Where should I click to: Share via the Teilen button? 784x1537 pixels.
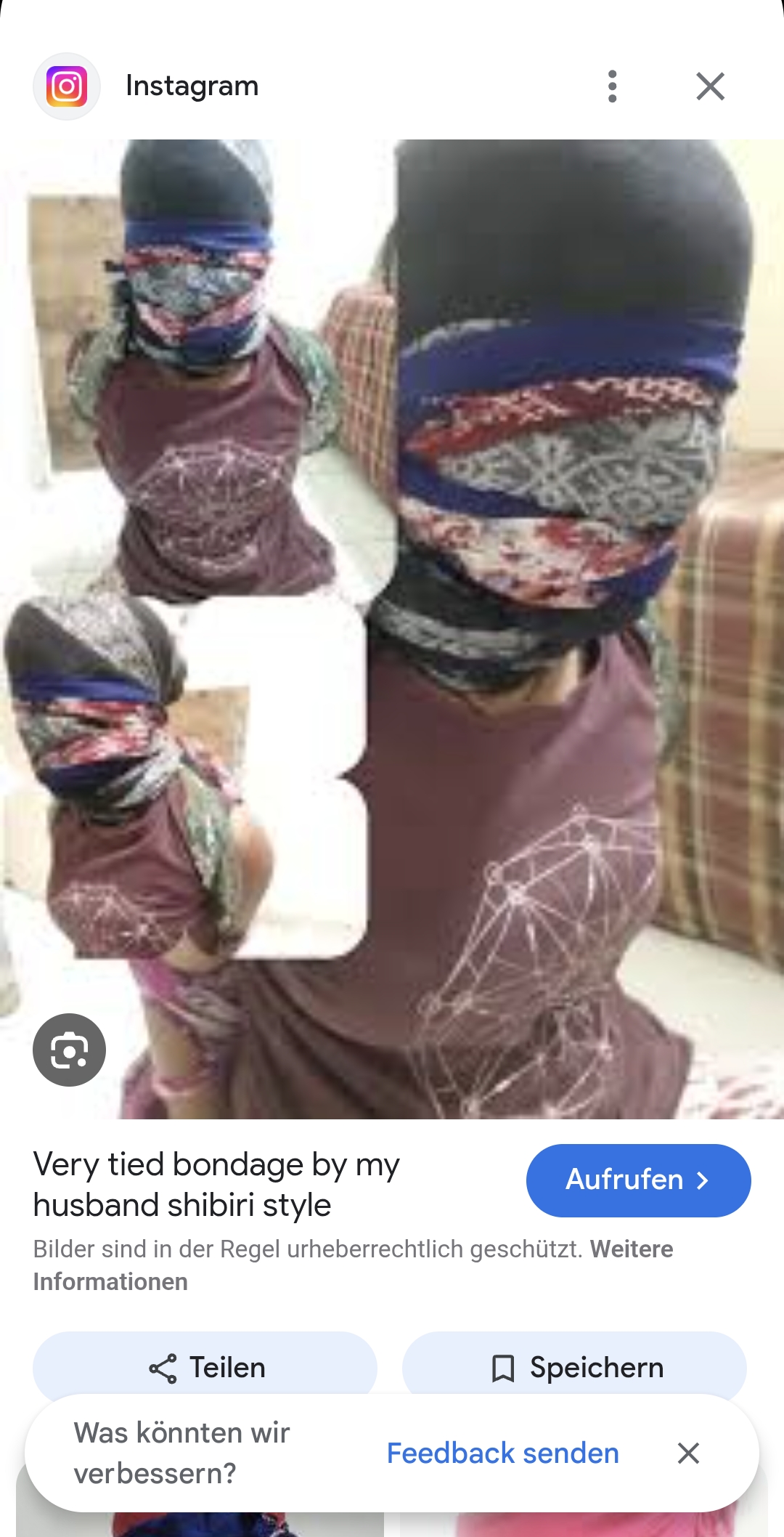205,1367
